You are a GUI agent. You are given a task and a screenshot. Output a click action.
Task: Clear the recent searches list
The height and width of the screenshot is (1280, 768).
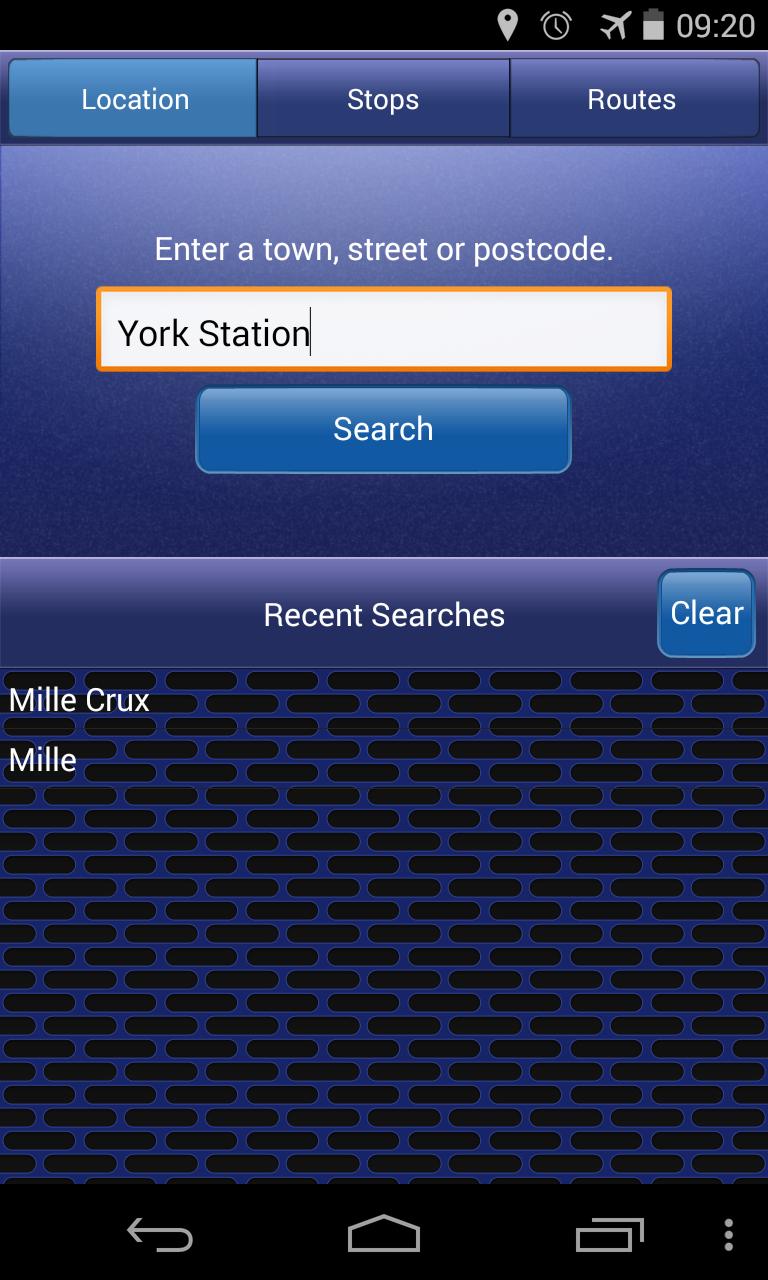[705, 612]
